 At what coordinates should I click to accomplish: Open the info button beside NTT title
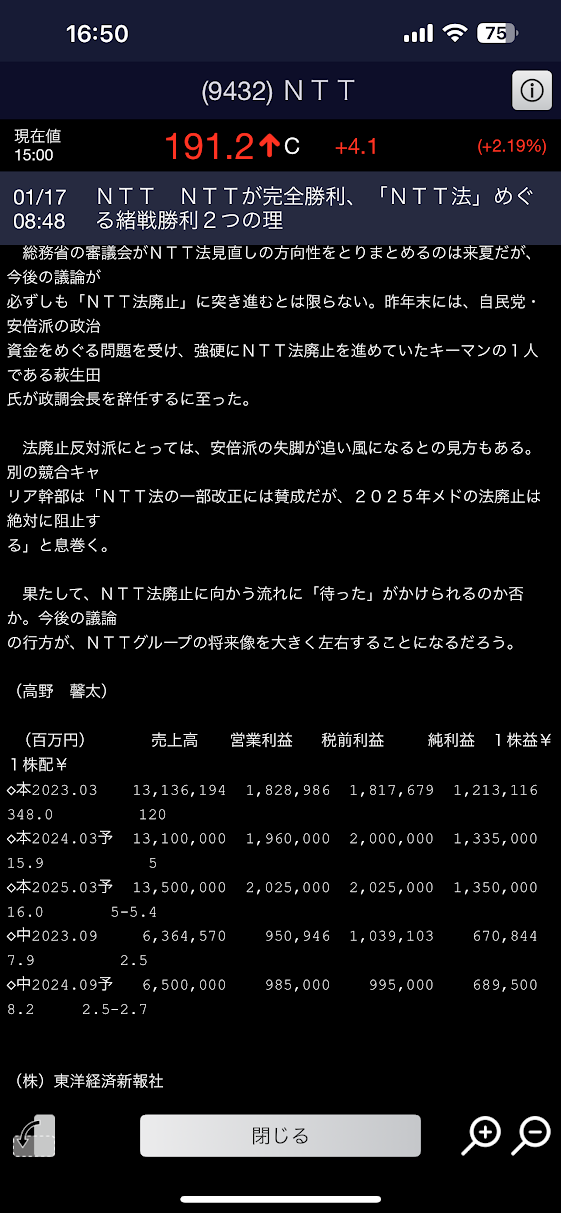(532, 91)
